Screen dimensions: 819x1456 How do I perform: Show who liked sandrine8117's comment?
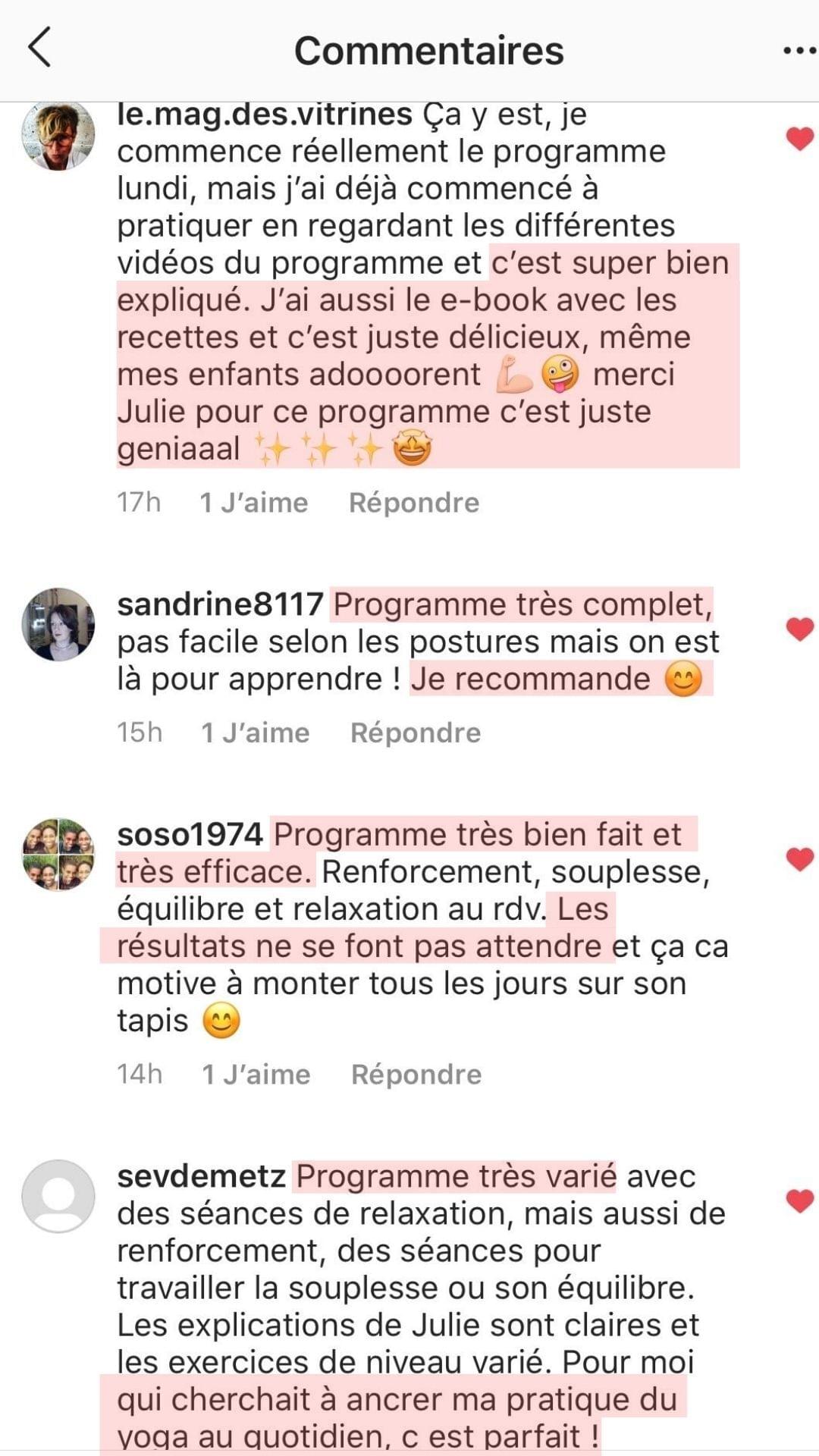(x=255, y=733)
